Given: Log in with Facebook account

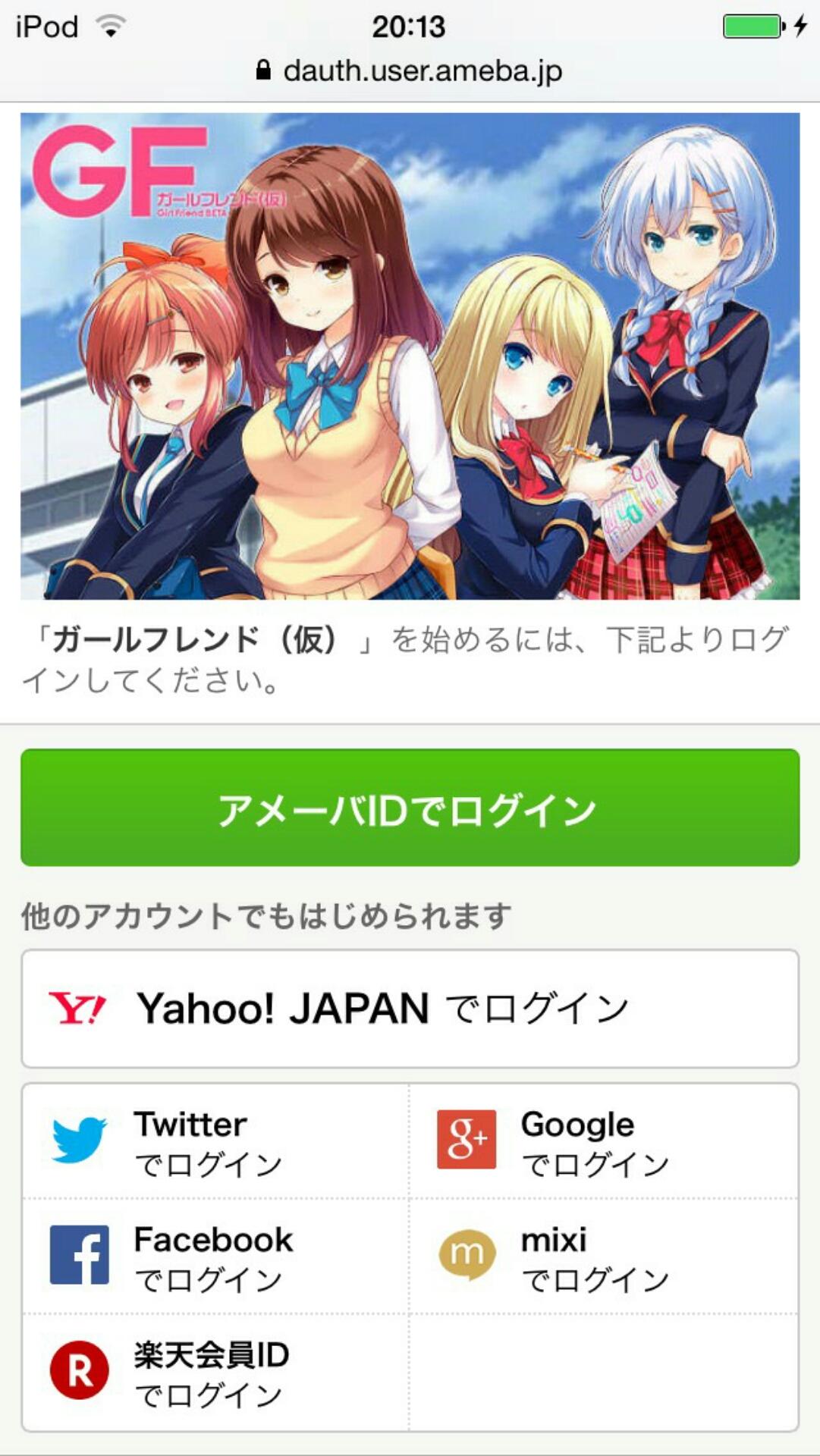Looking at the screenshot, I should 215,1257.
